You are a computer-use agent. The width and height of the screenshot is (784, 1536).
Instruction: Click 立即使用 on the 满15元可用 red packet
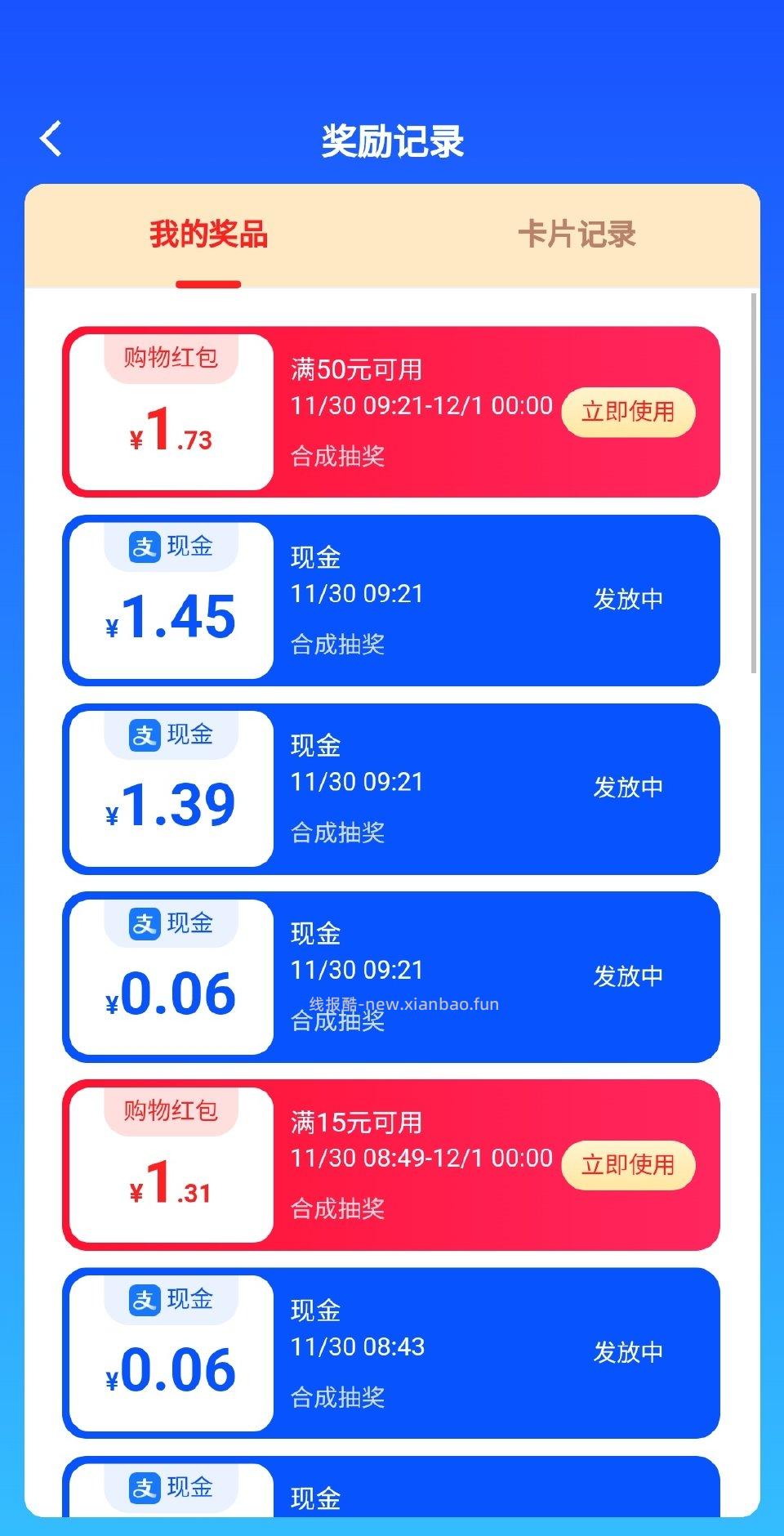627,1165
